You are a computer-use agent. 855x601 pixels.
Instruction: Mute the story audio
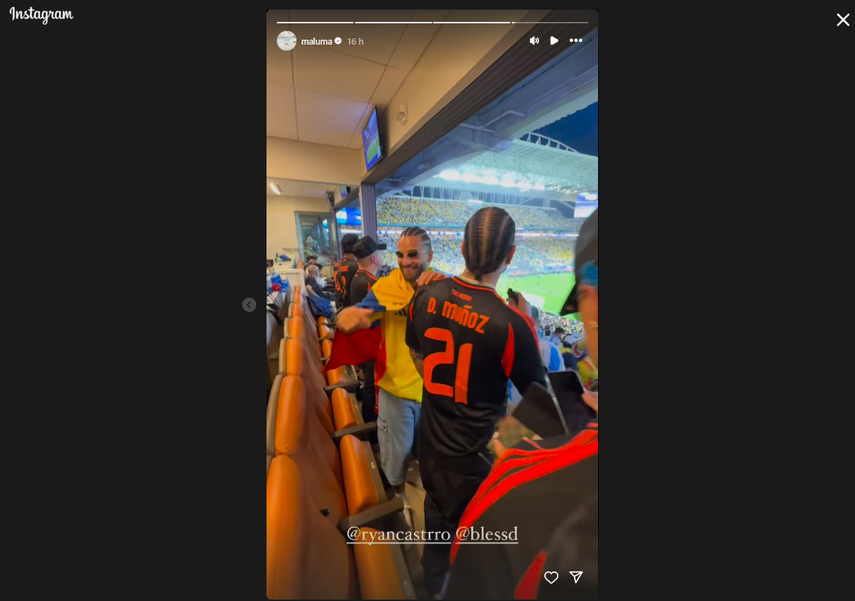click(x=534, y=41)
